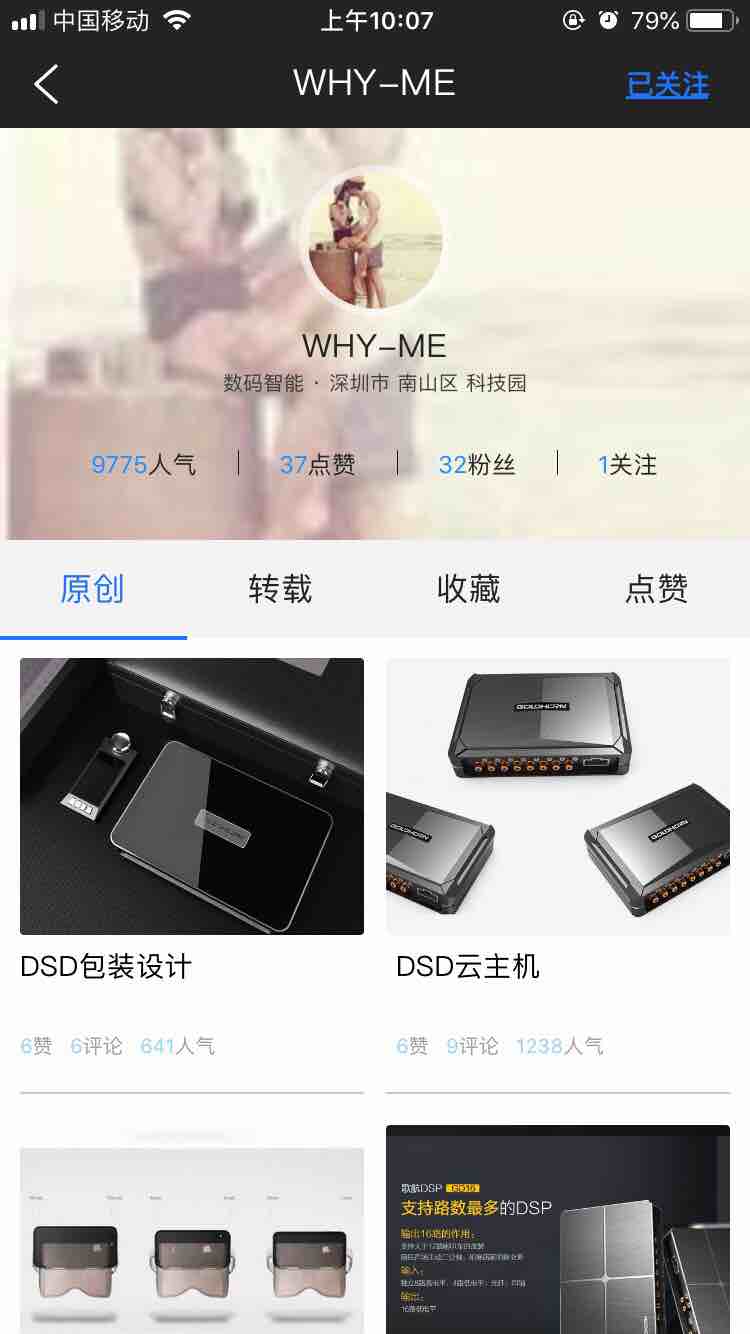Open the WHY-ME profile avatar photo
Image resolution: width=750 pixels, height=1334 pixels.
373,240
